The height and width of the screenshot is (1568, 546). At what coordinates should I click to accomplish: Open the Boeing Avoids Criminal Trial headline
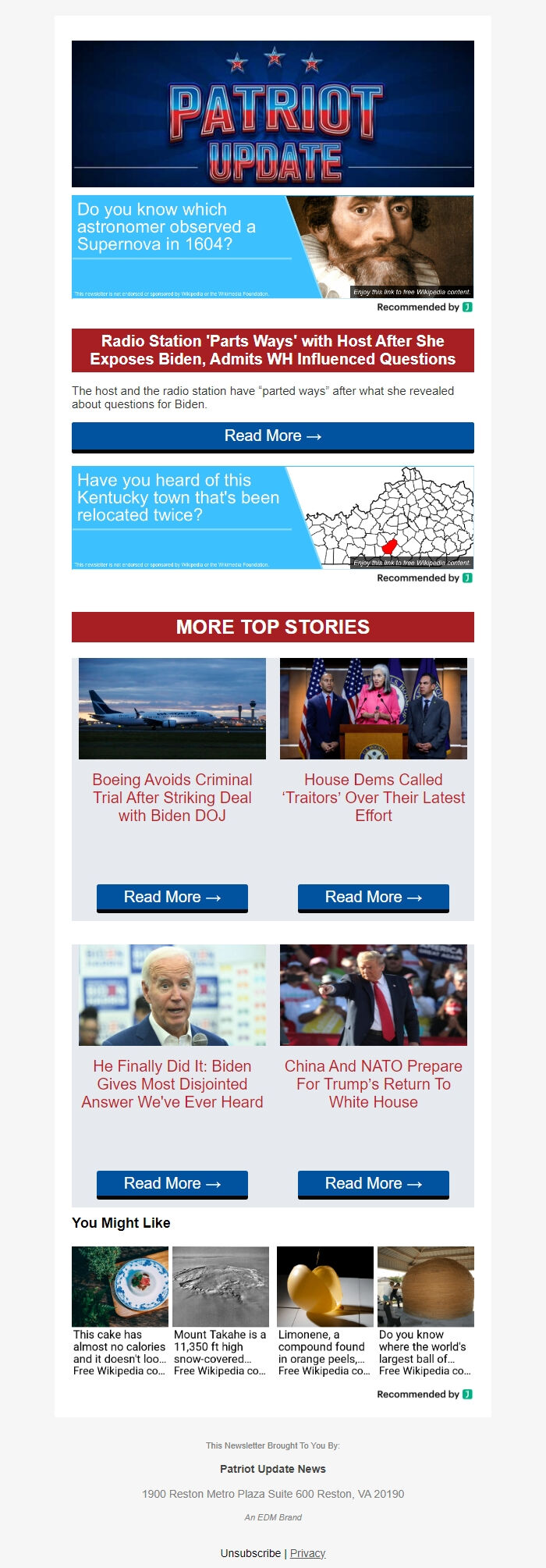pos(172,798)
